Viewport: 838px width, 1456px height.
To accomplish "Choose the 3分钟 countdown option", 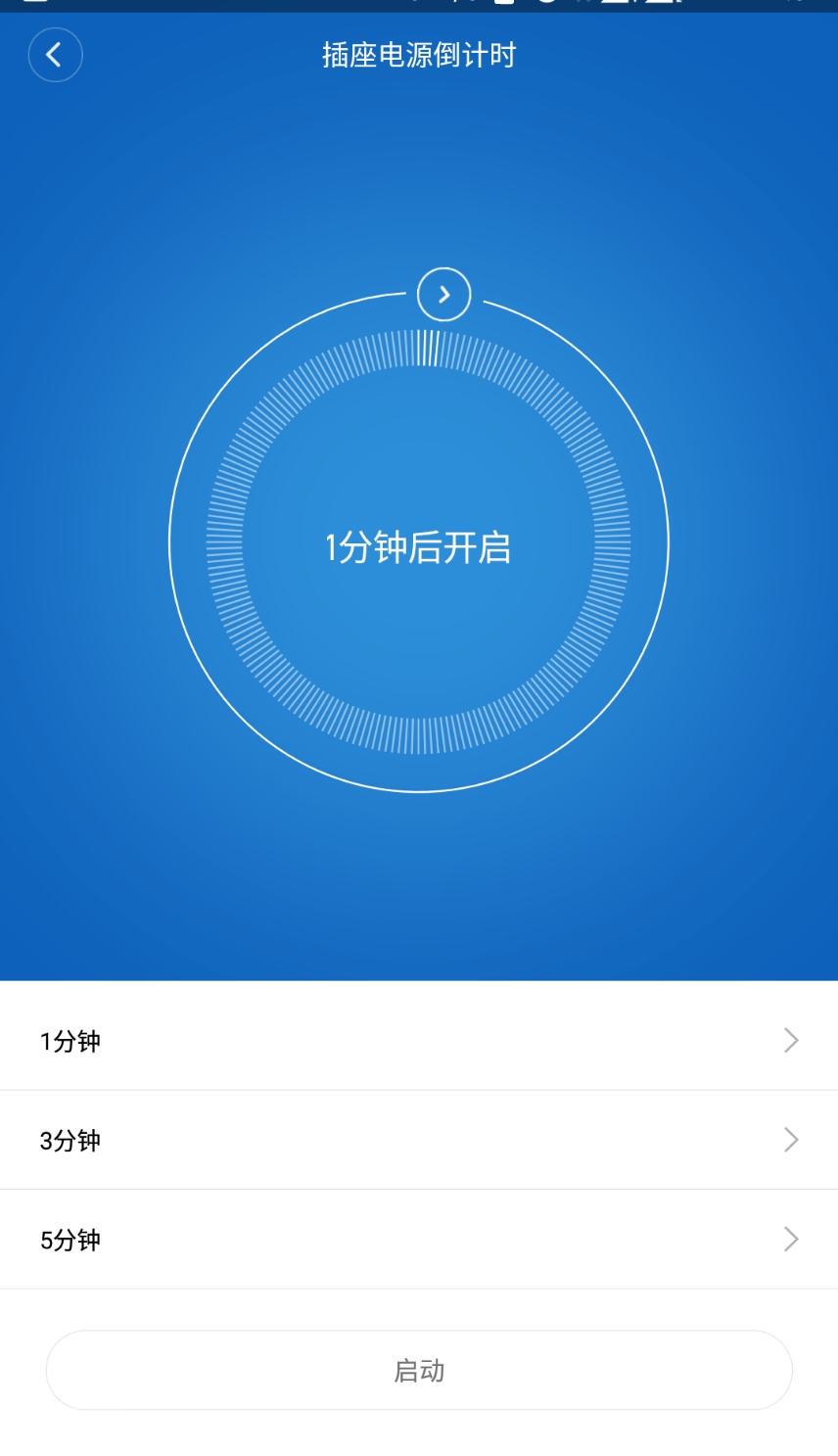I will point(419,1140).
